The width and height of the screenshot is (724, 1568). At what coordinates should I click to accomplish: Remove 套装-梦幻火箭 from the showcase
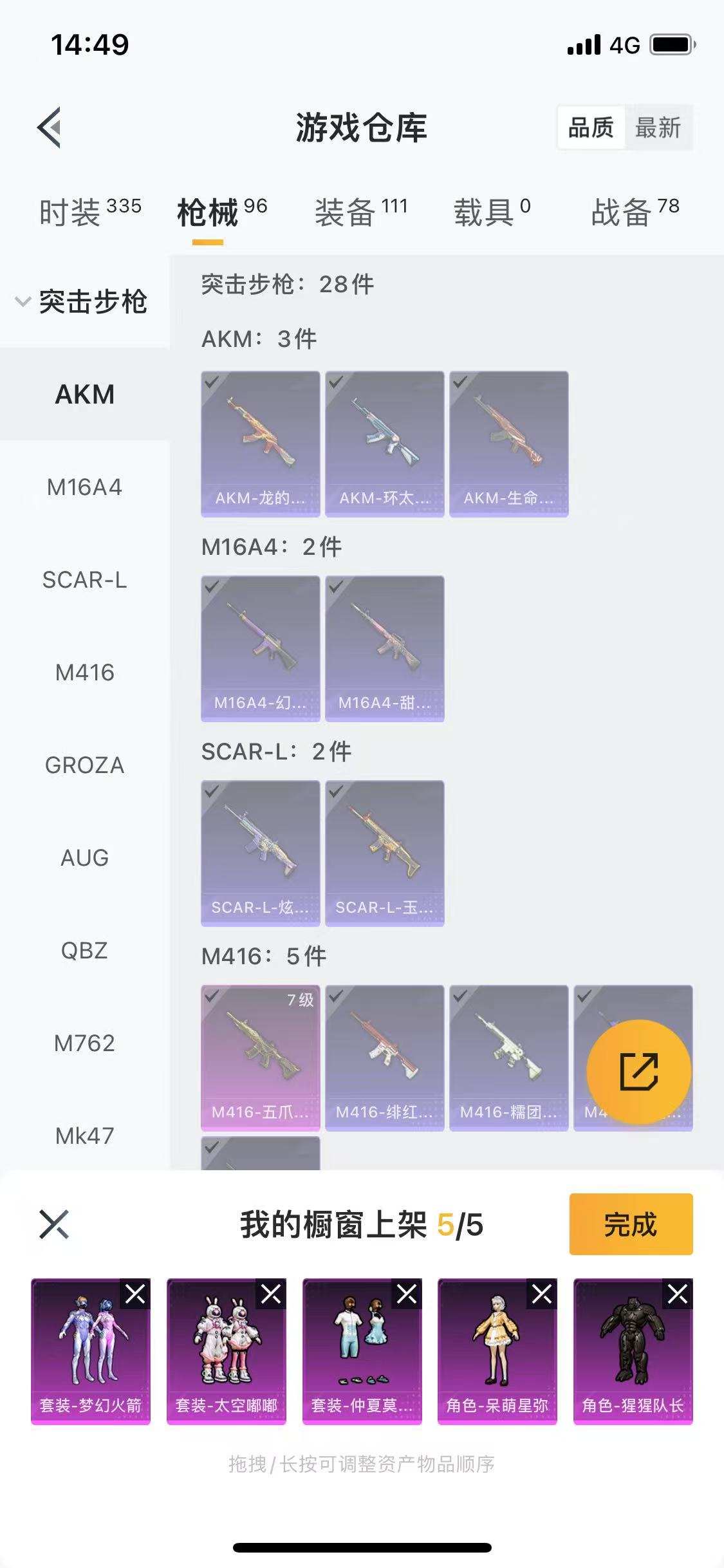[135, 1294]
